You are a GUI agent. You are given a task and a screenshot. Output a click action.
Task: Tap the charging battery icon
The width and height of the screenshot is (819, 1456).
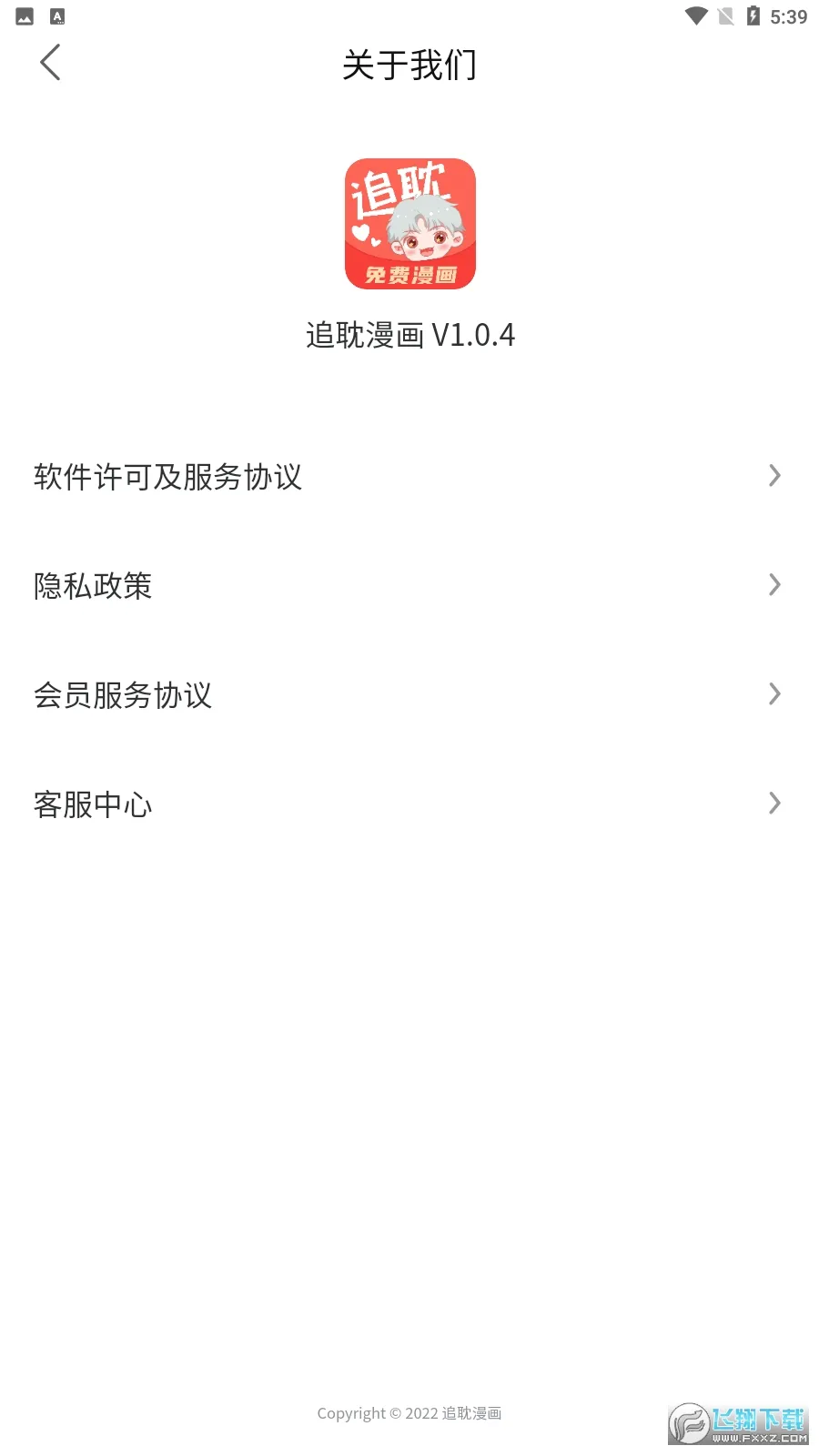tap(752, 15)
